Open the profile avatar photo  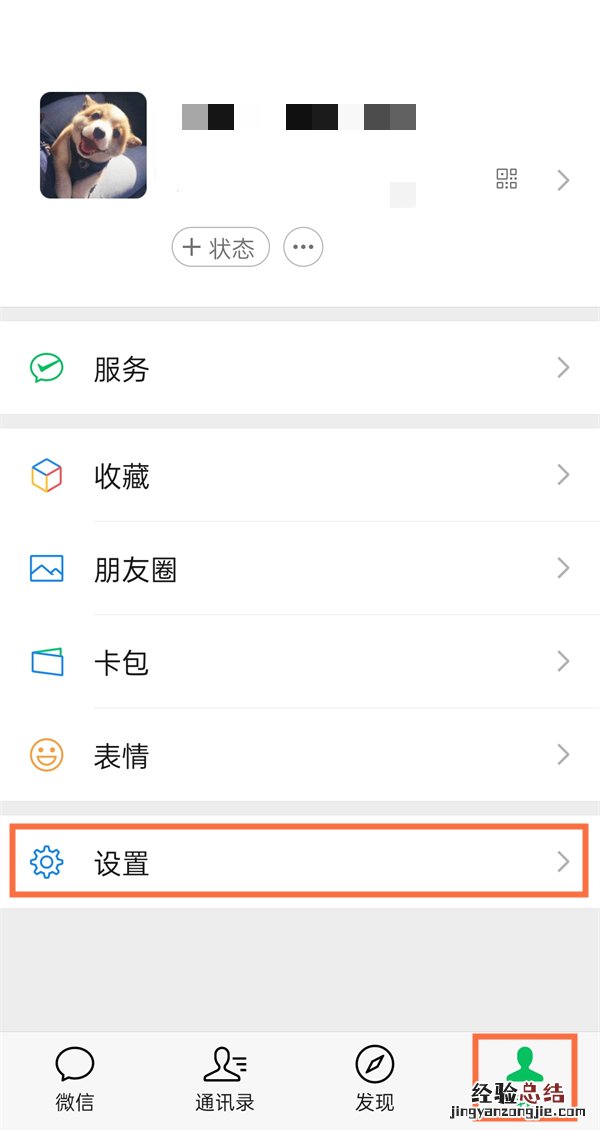(x=93, y=145)
